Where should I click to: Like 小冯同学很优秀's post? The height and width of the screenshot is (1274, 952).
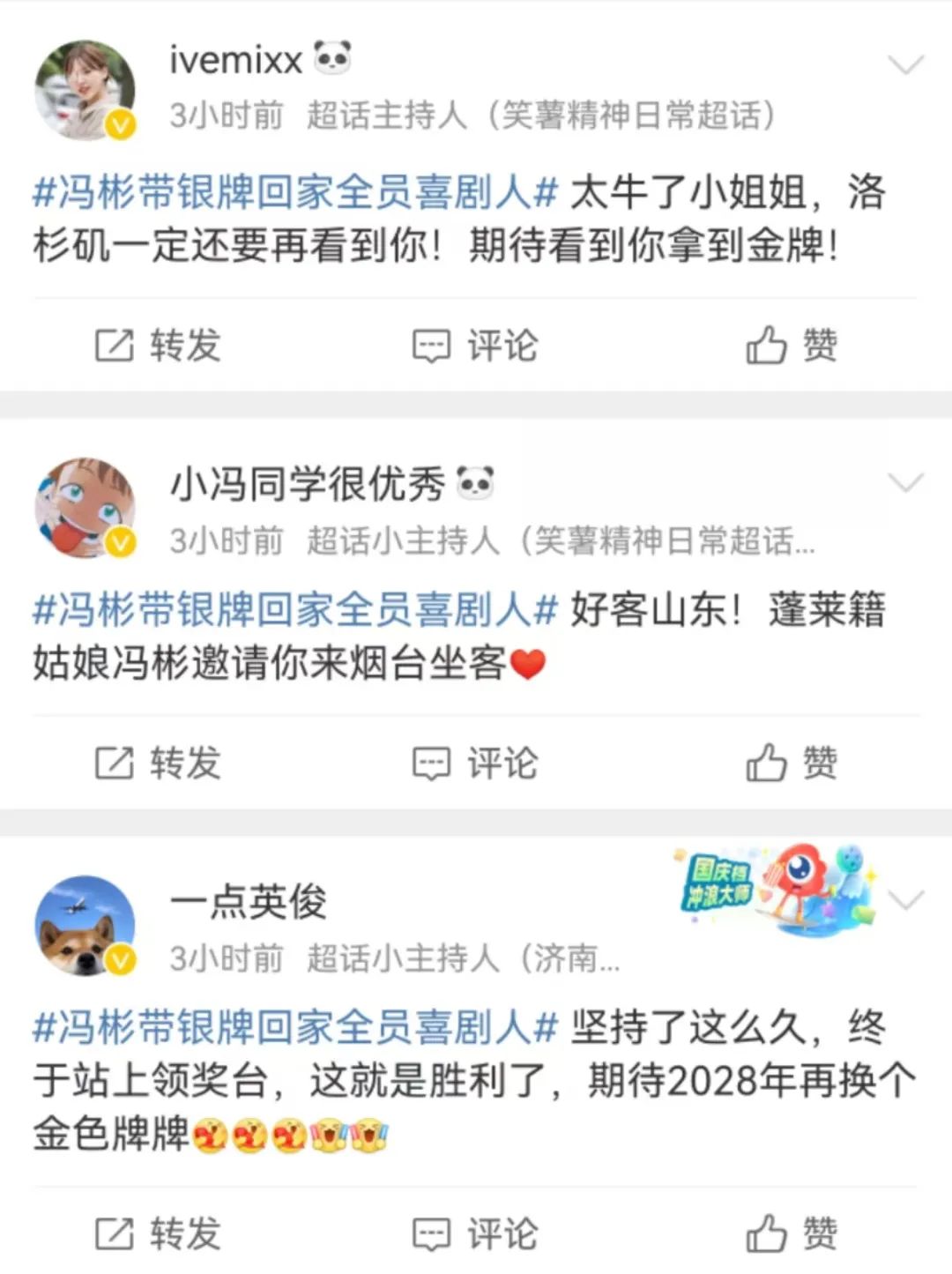[792, 763]
